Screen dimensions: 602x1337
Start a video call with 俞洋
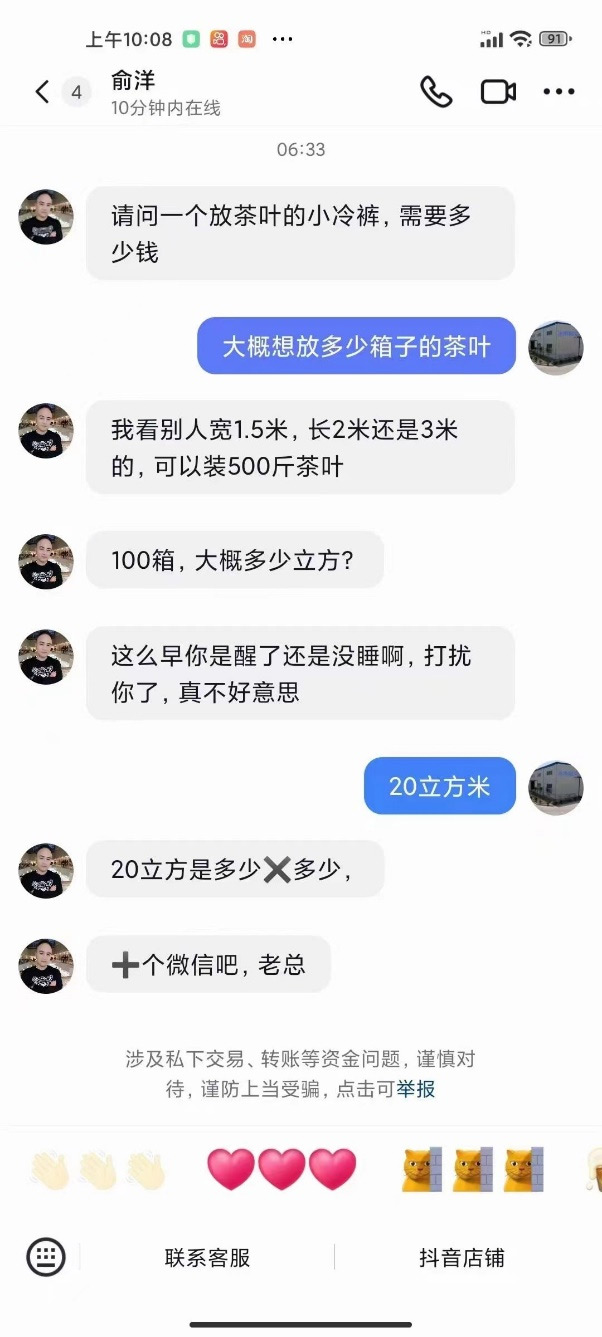[498, 92]
